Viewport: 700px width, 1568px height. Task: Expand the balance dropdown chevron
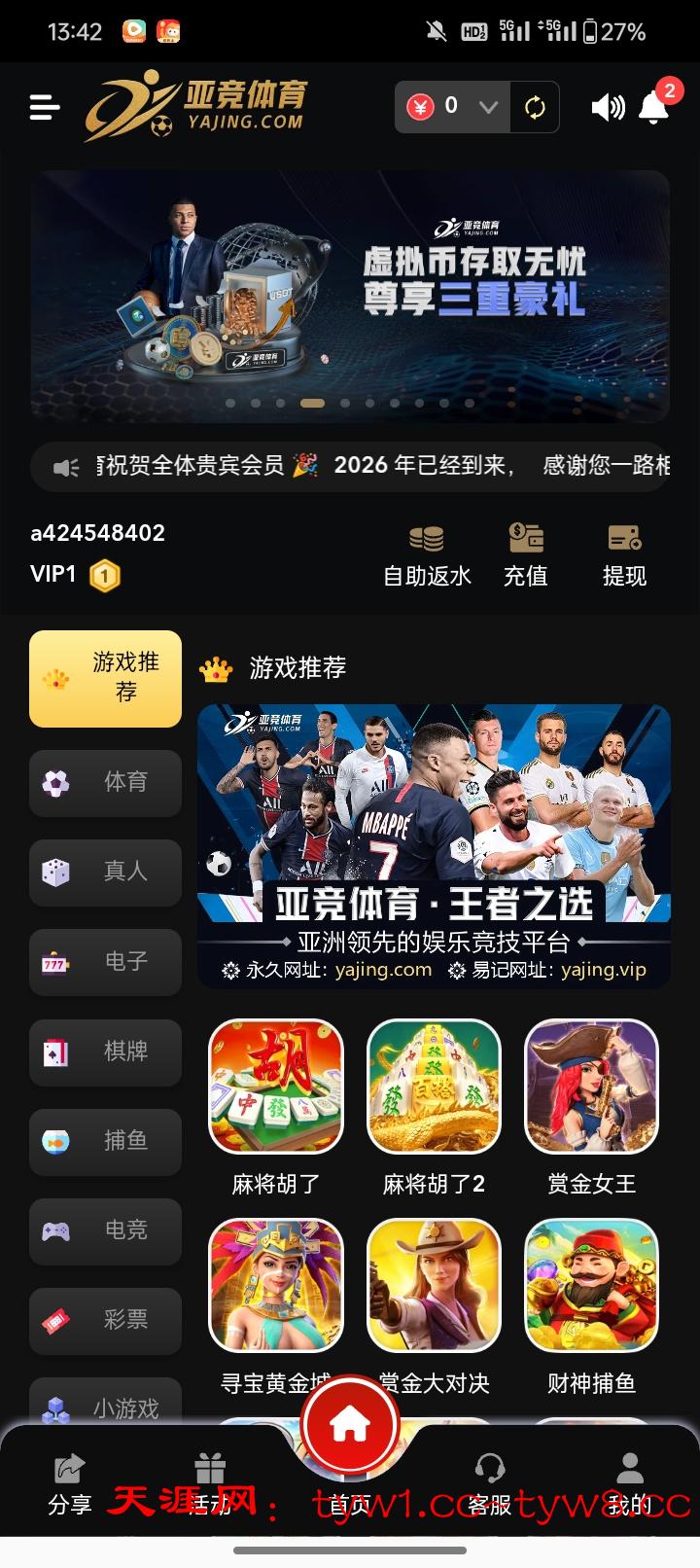(x=489, y=107)
